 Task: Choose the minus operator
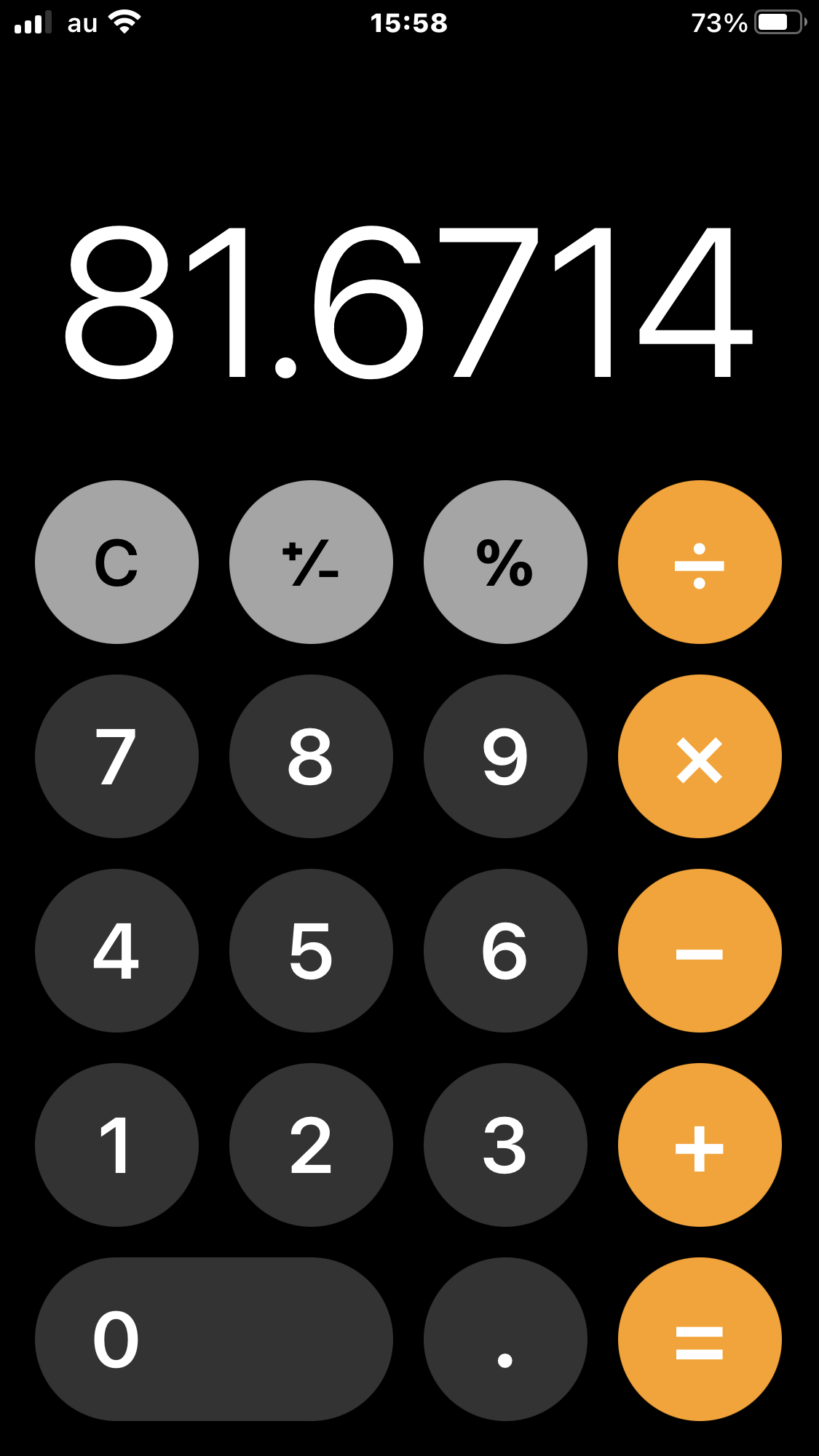pyautogui.click(x=700, y=951)
